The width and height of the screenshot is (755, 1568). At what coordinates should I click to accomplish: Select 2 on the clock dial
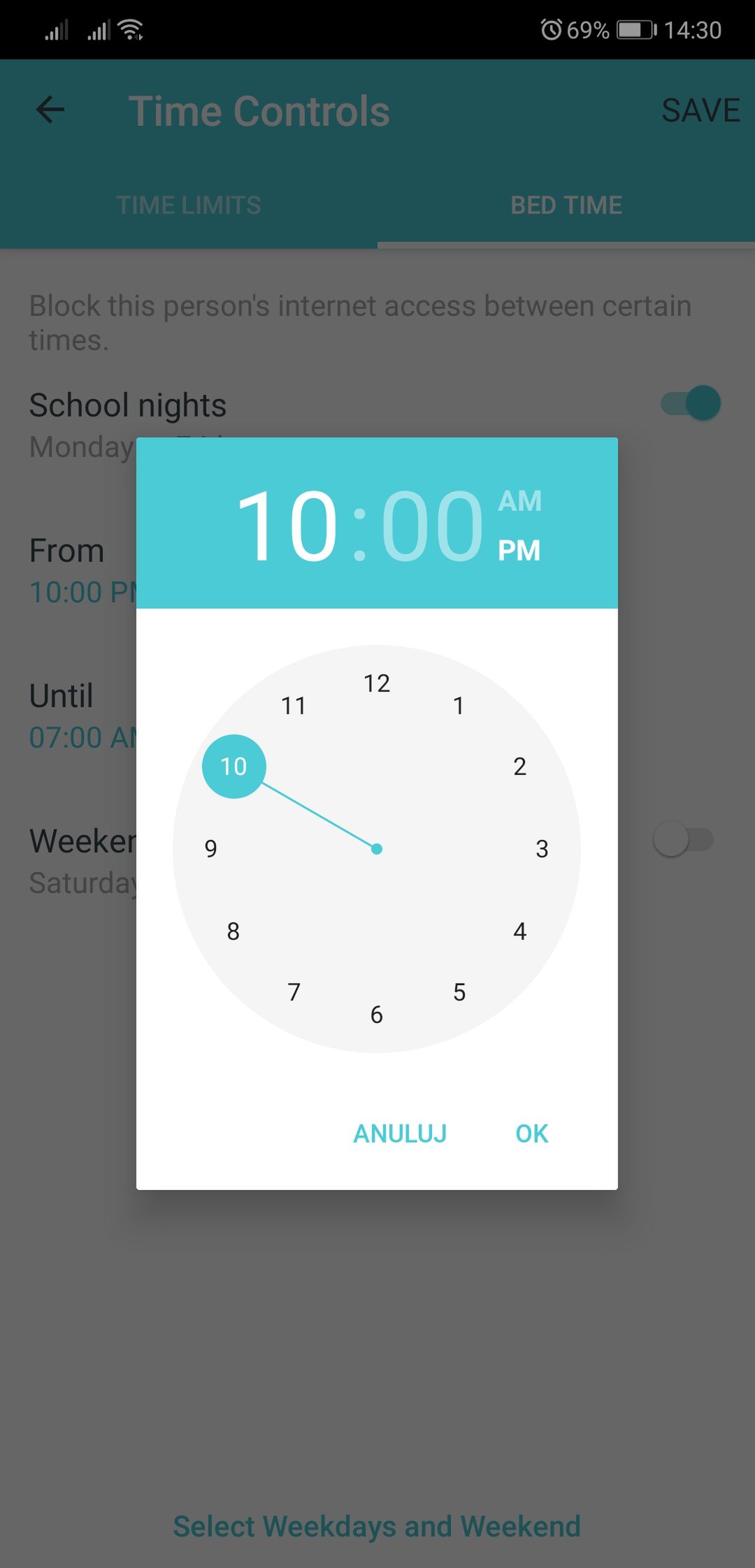[x=519, y=766]
